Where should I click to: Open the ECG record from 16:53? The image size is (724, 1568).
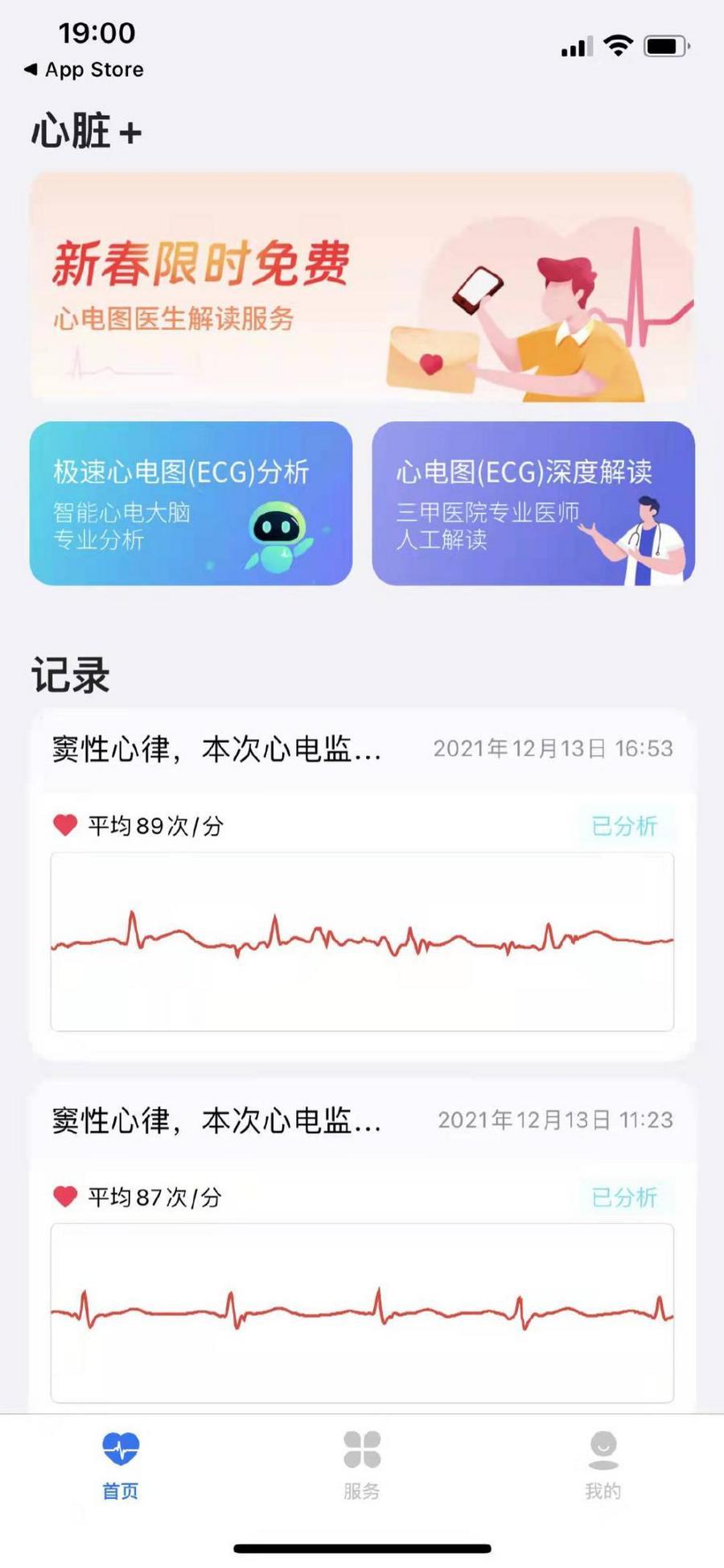pos(361,885)
